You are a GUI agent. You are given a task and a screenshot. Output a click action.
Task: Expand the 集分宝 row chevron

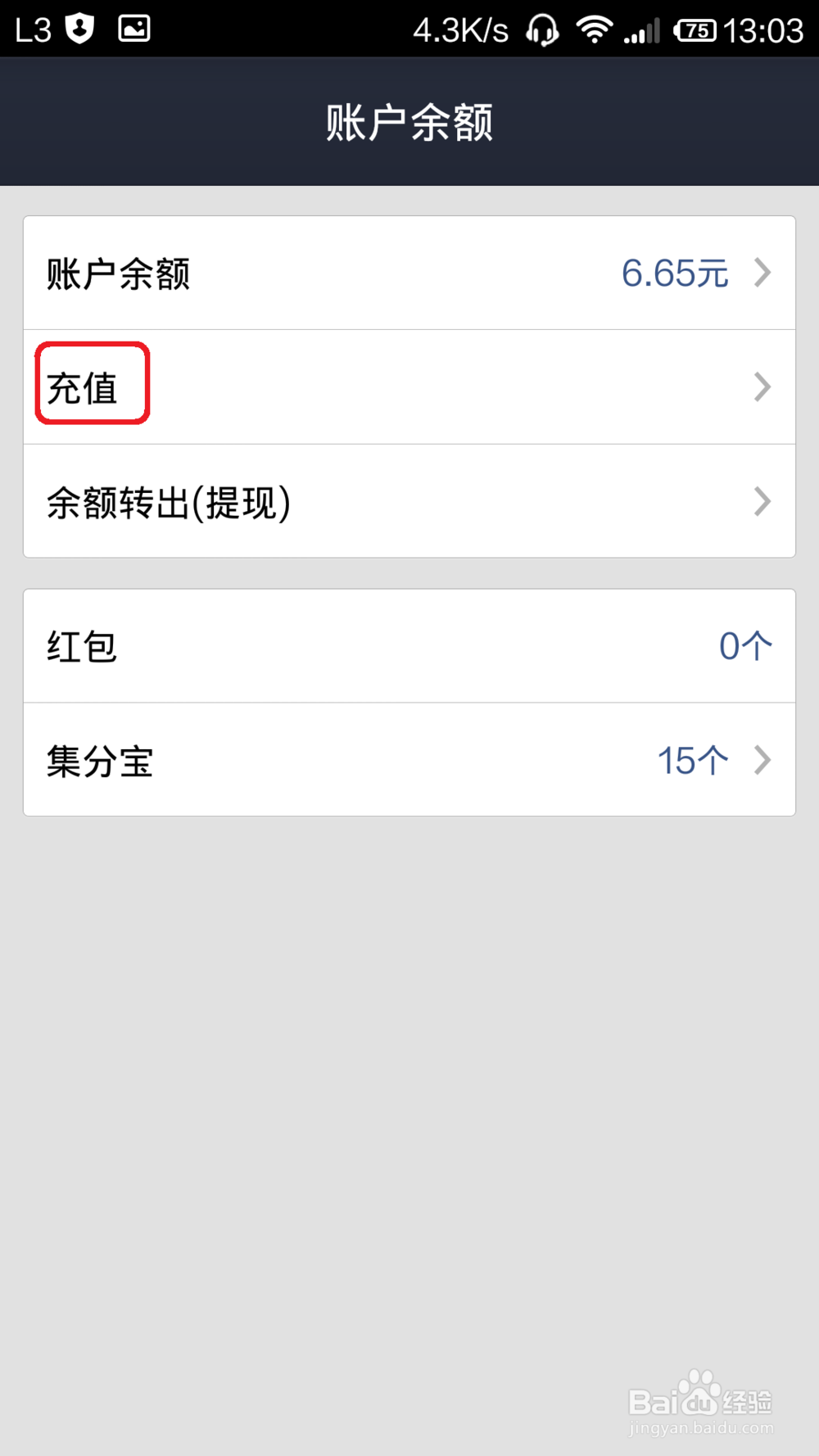tap(762, 758)
